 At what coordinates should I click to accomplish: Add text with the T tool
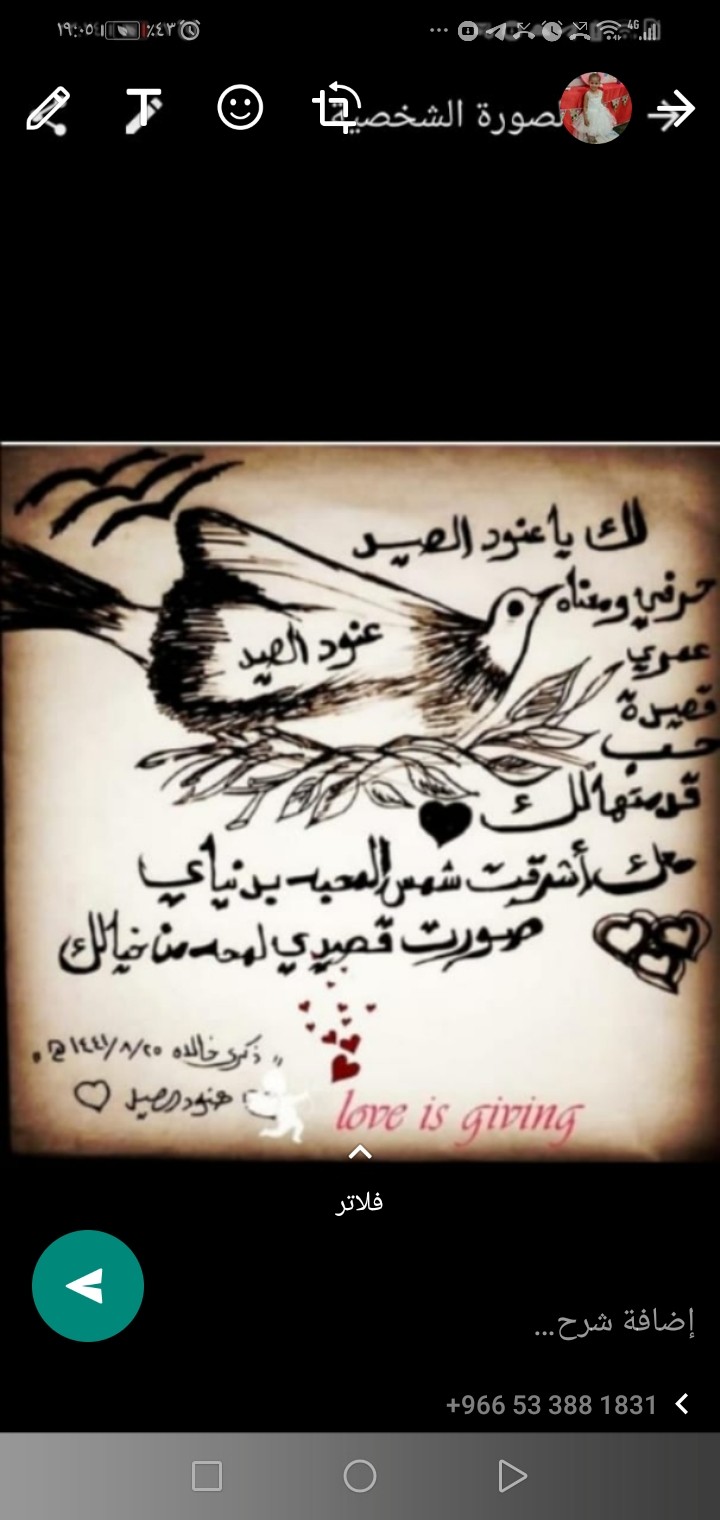[144, 109]
